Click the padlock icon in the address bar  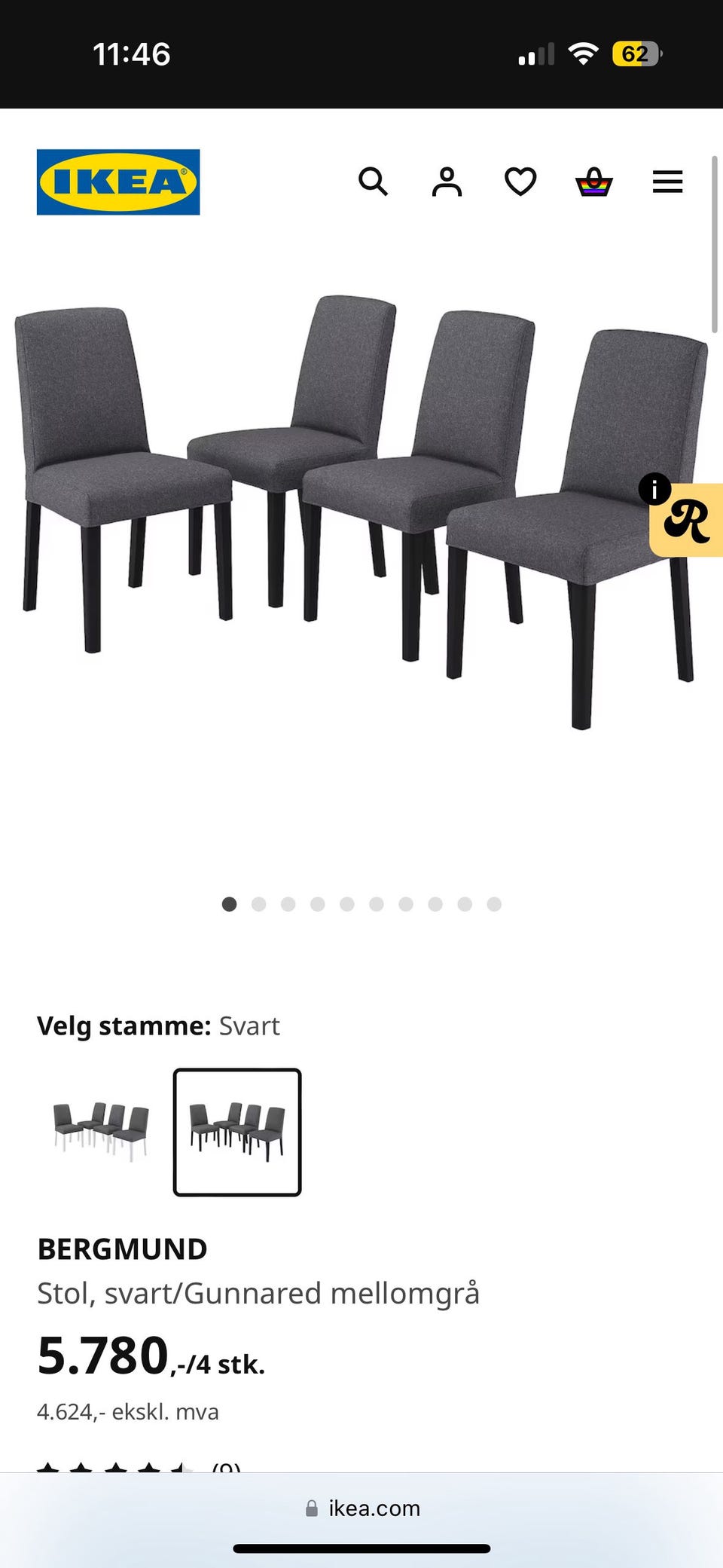[x=312, y=1508]
